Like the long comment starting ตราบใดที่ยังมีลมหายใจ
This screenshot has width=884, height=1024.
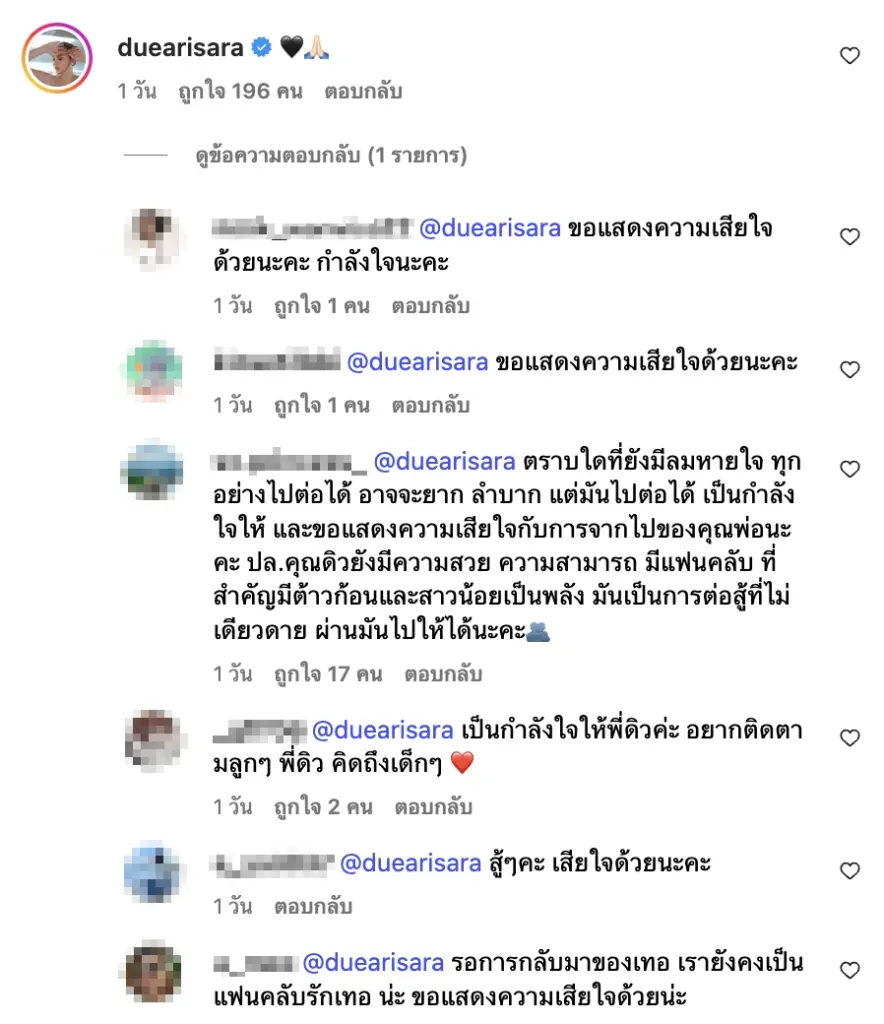[x=849, y=469]
